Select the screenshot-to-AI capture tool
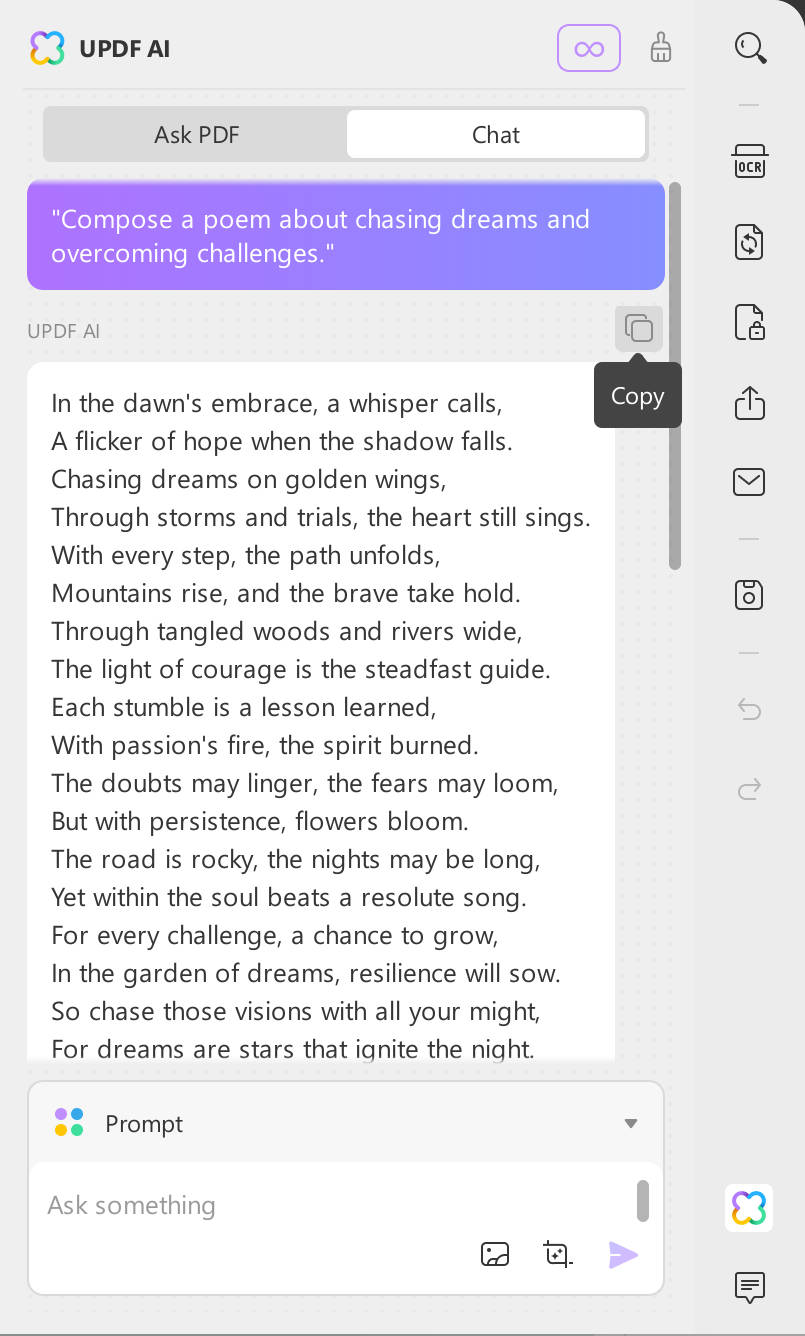Screen dimensions: 805x1336 pos(558,1255)
